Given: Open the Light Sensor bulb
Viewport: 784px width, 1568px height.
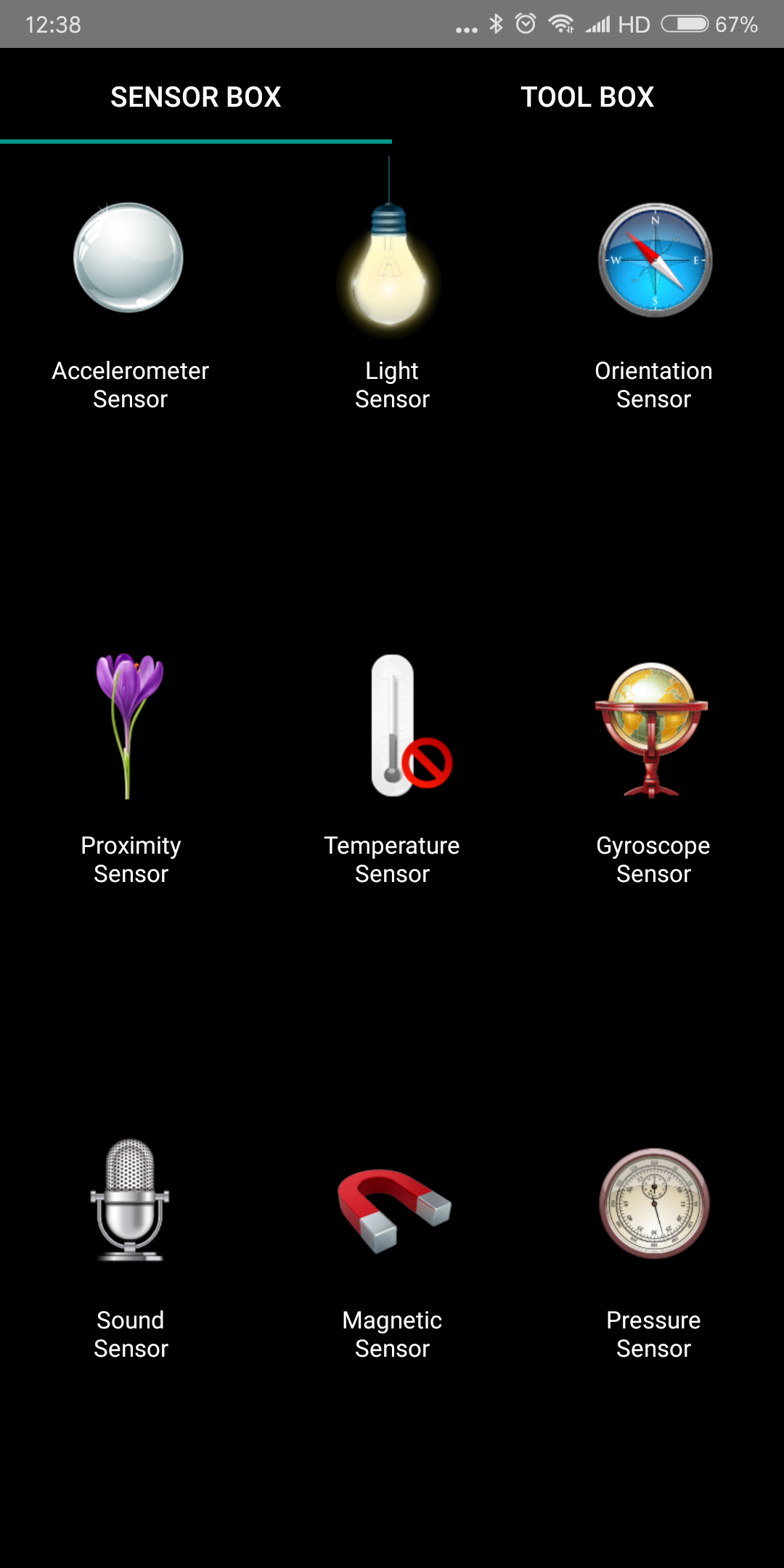Looking at the screenshot, I should 391,247.
